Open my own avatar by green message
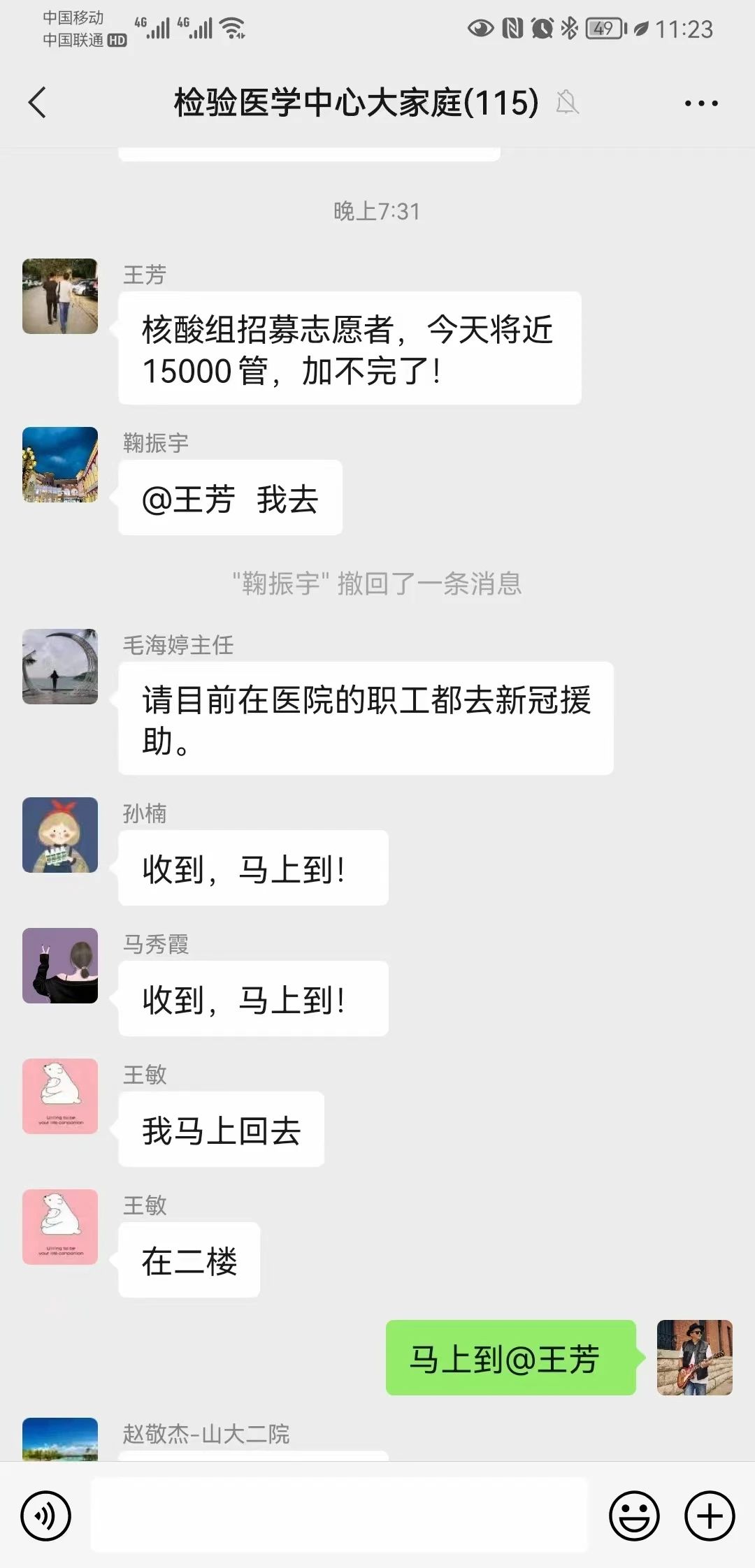 coord(694,1358)
